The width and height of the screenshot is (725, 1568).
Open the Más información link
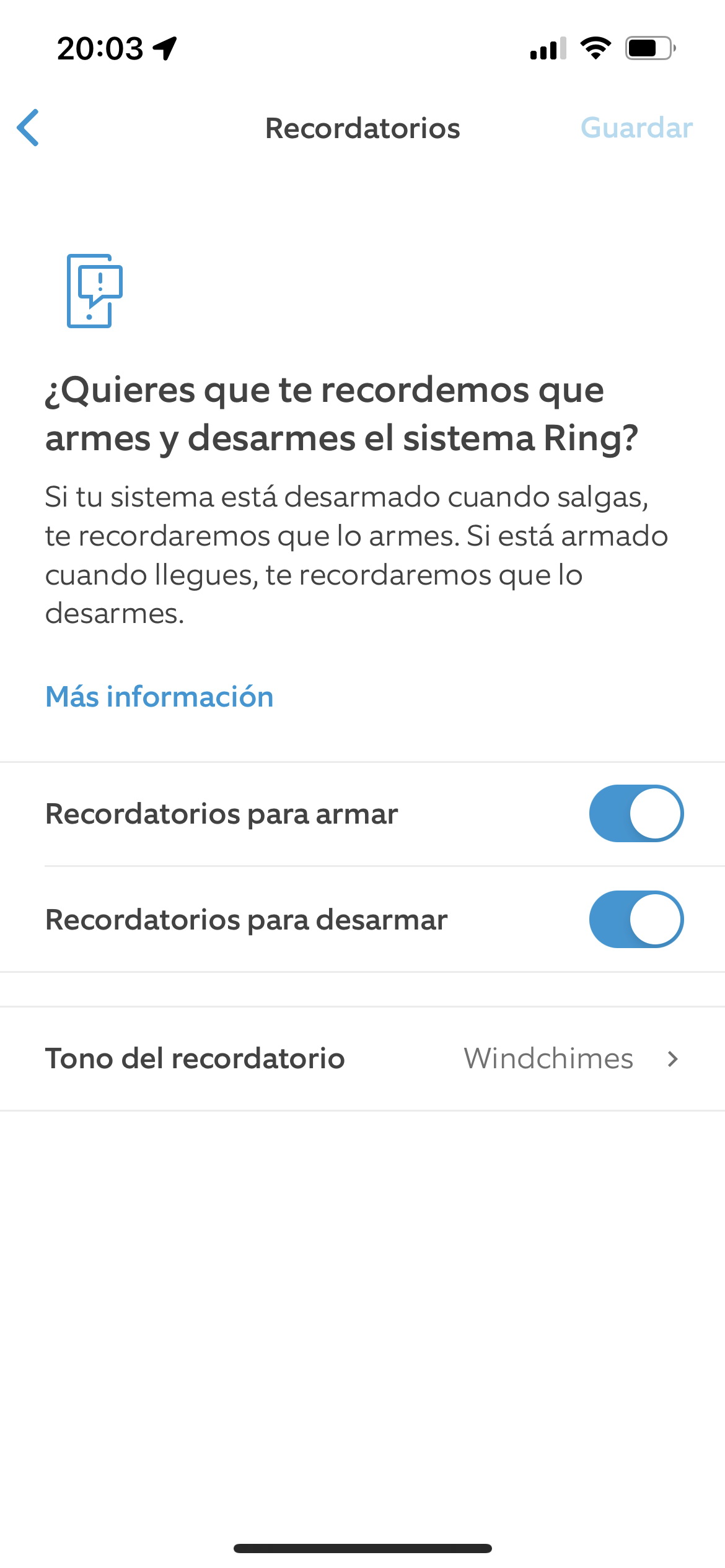click(x=159, y=697)
